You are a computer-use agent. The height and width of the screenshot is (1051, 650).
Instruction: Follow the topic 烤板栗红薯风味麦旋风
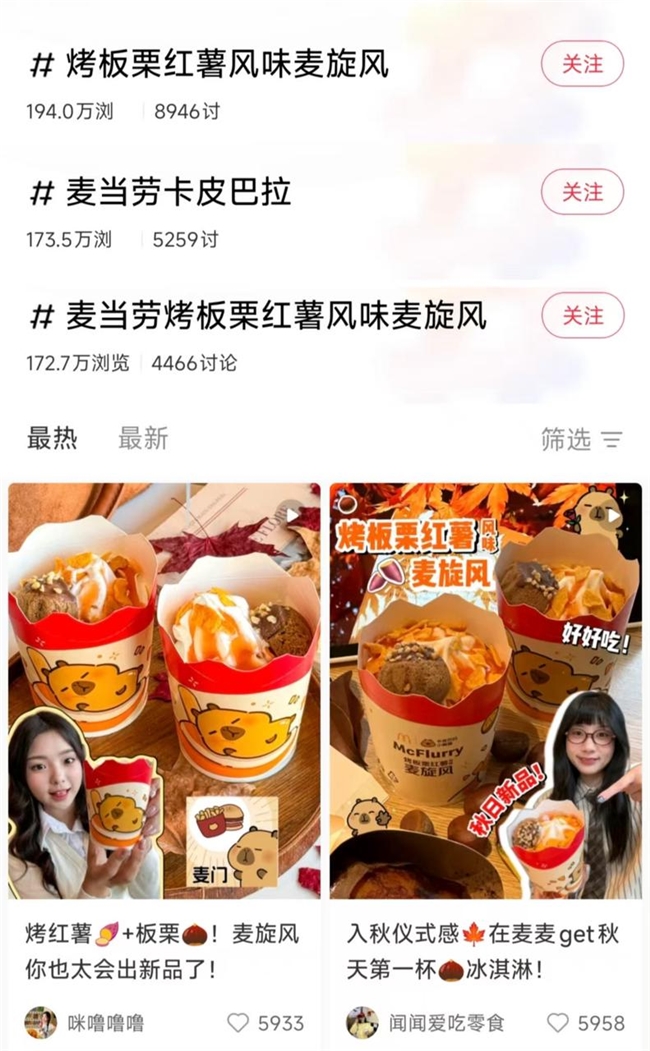[x=582, y=65]
